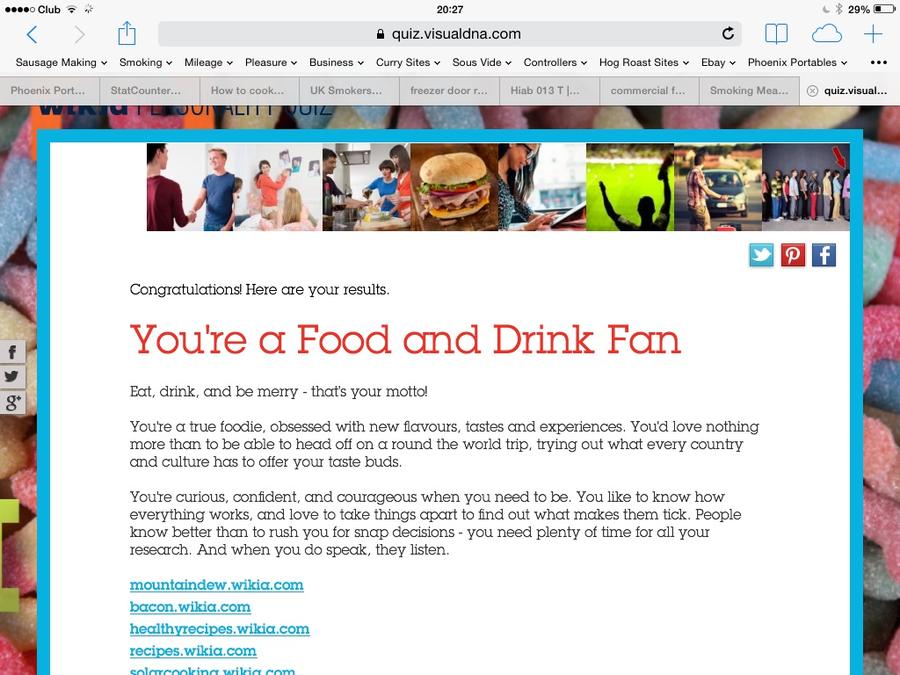Pin results to Pinterest
This screenshot has height=675, width=900.
coord(793,255)
